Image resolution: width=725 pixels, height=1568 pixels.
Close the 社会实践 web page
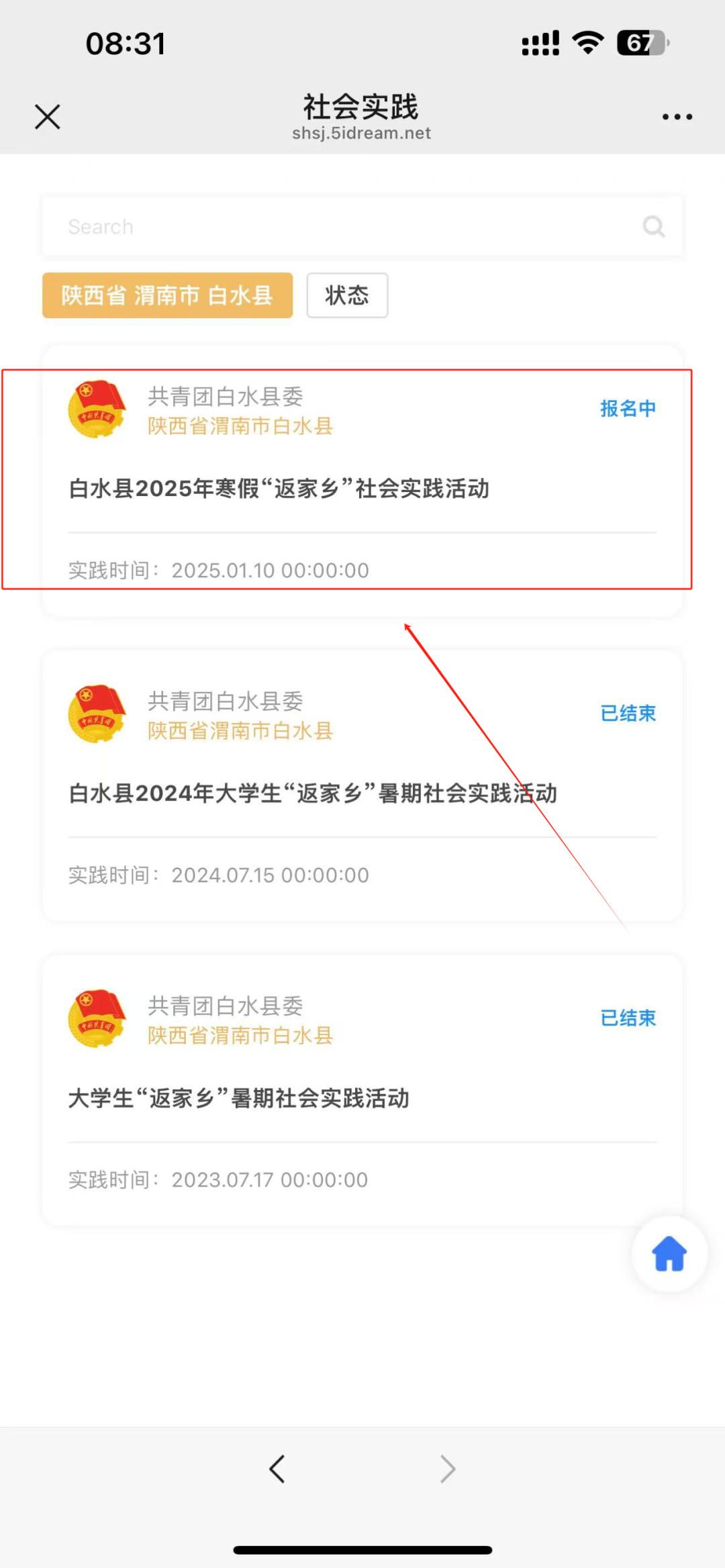click(x=48, y=117)
